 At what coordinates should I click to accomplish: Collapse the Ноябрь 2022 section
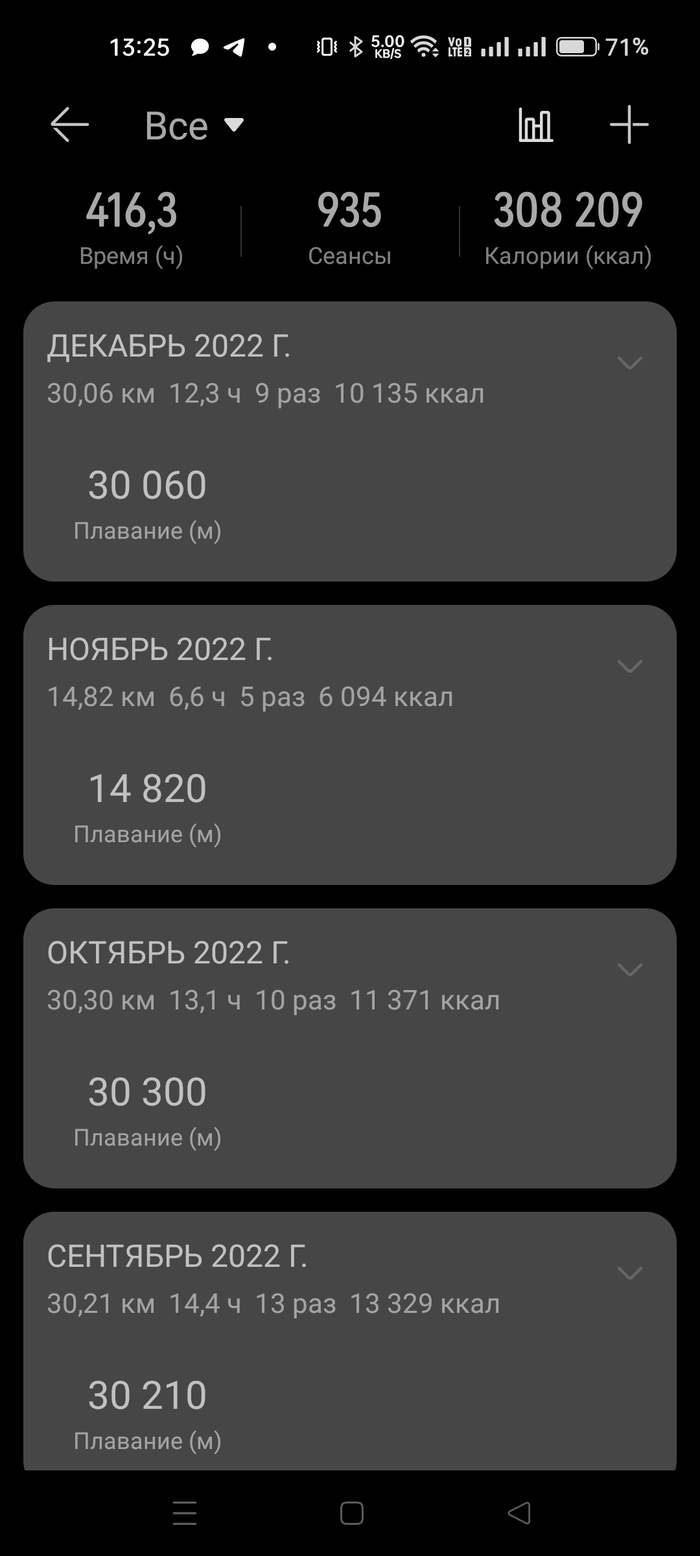pos(629,666)
